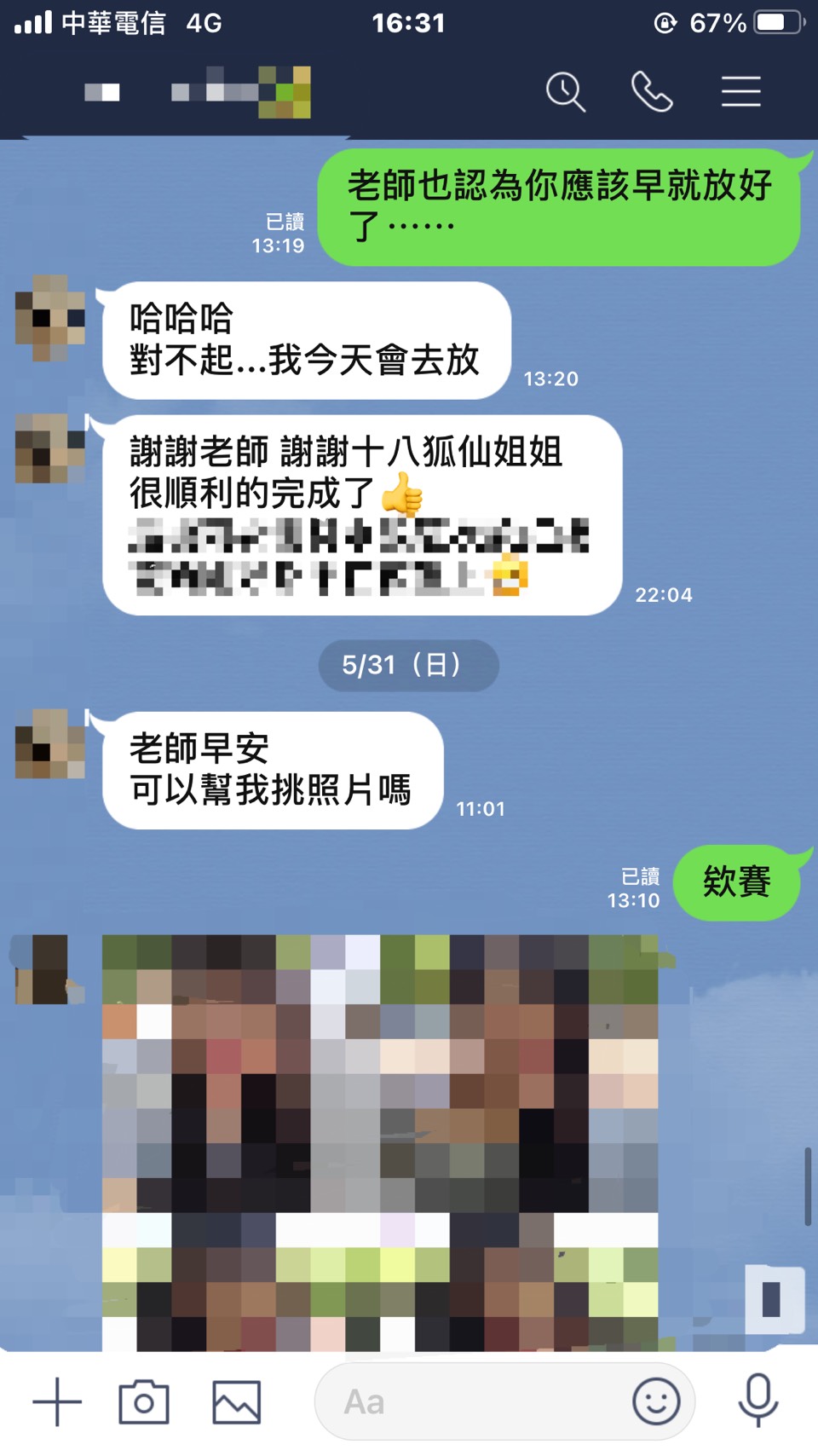Focus the Aa message input field
The image size is (818, 1456).
(x=469, y=1401)
